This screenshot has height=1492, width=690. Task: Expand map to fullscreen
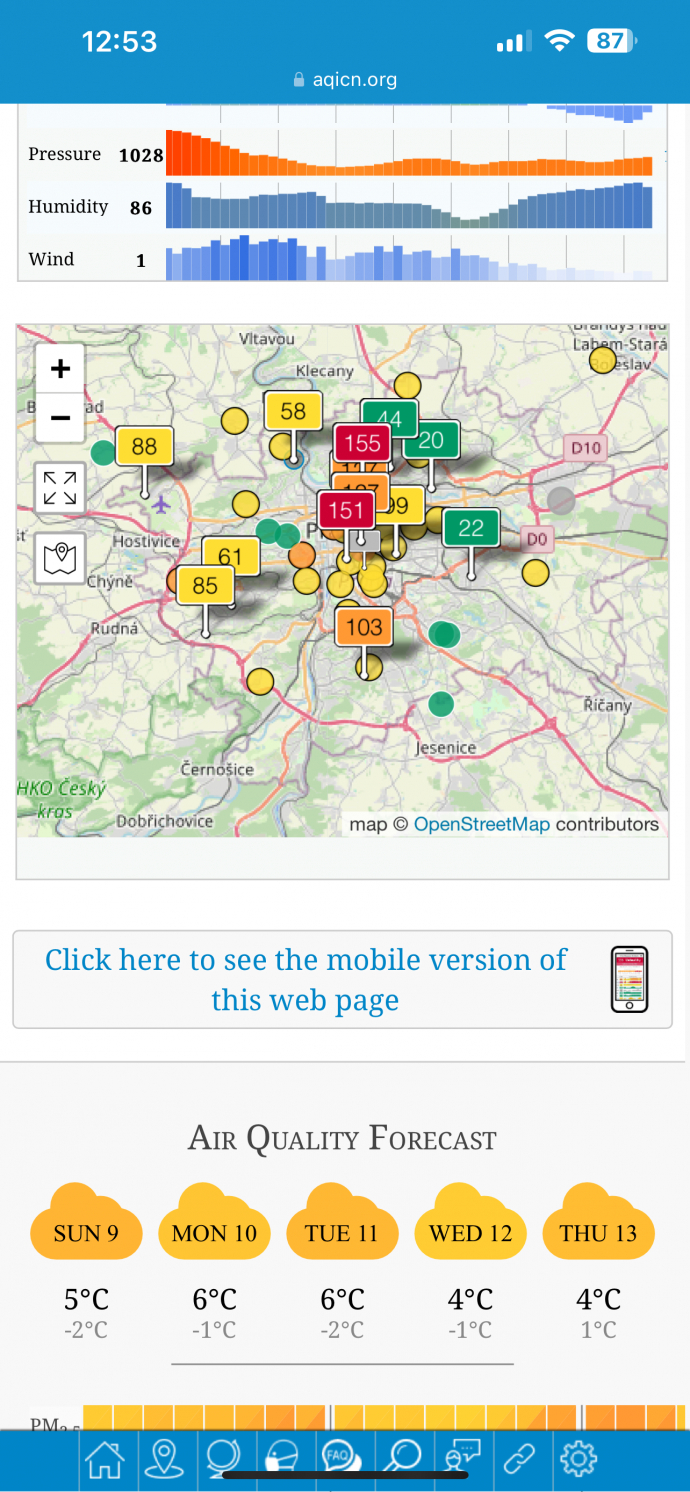pyautogui.click(x=60, y=489)
